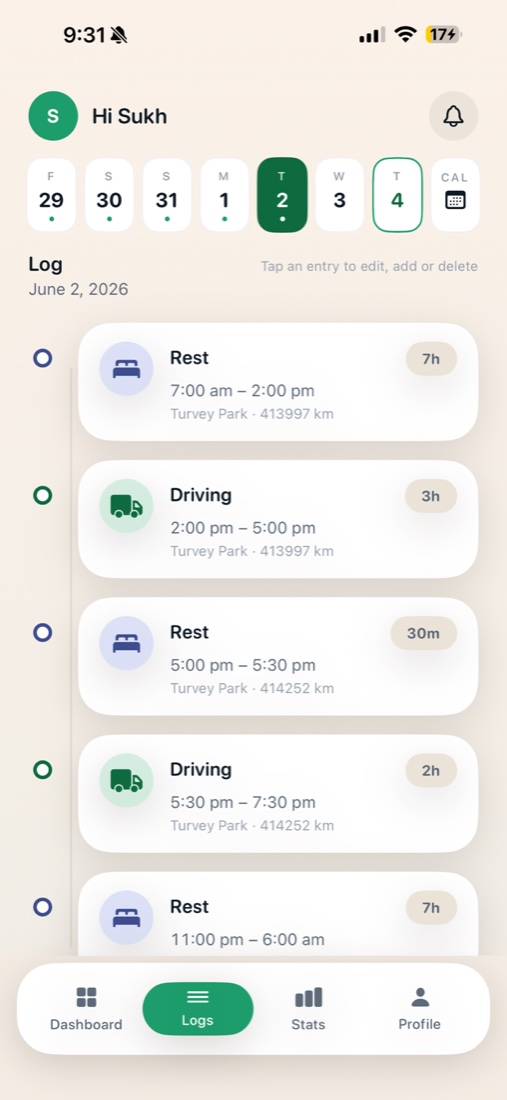Select Wednesday 3 in the date strip
This screenshot has width=507, height=1100.
[x=339, y=195]
